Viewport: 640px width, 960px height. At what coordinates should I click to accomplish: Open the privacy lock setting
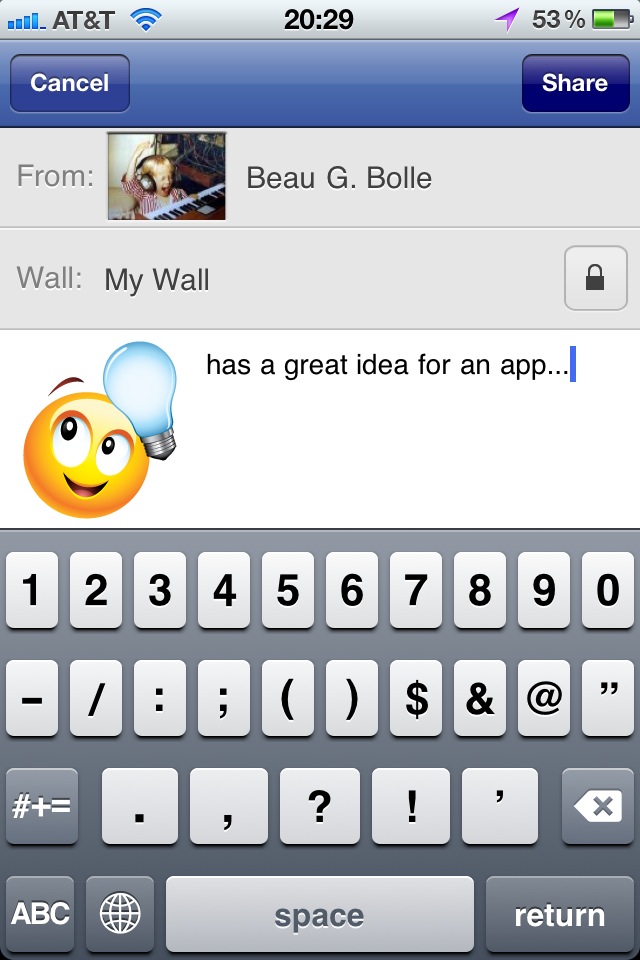coord(595,279)
